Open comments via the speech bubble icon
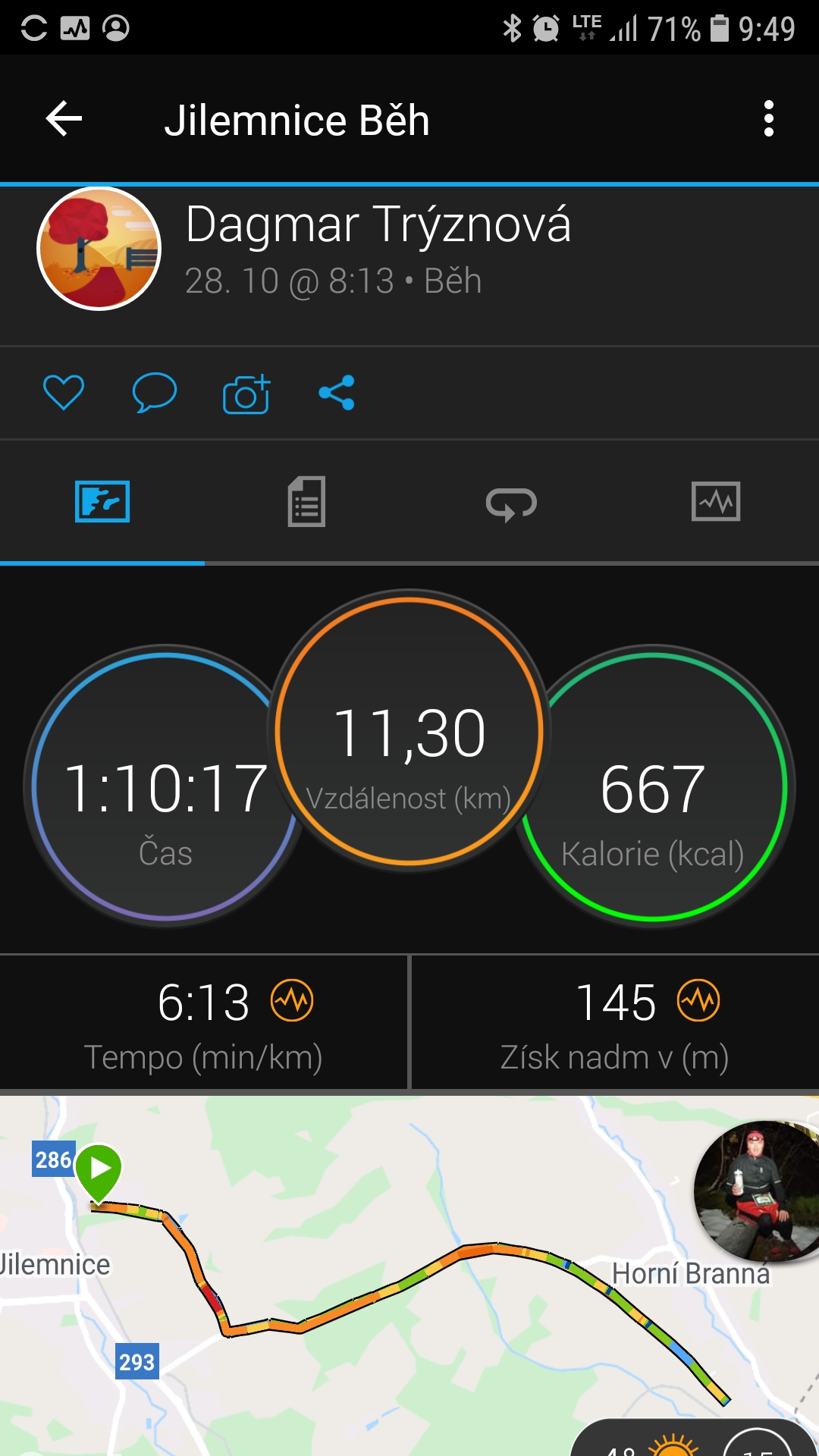This screenshot has width=819, height=1456. tap(155, 393)
